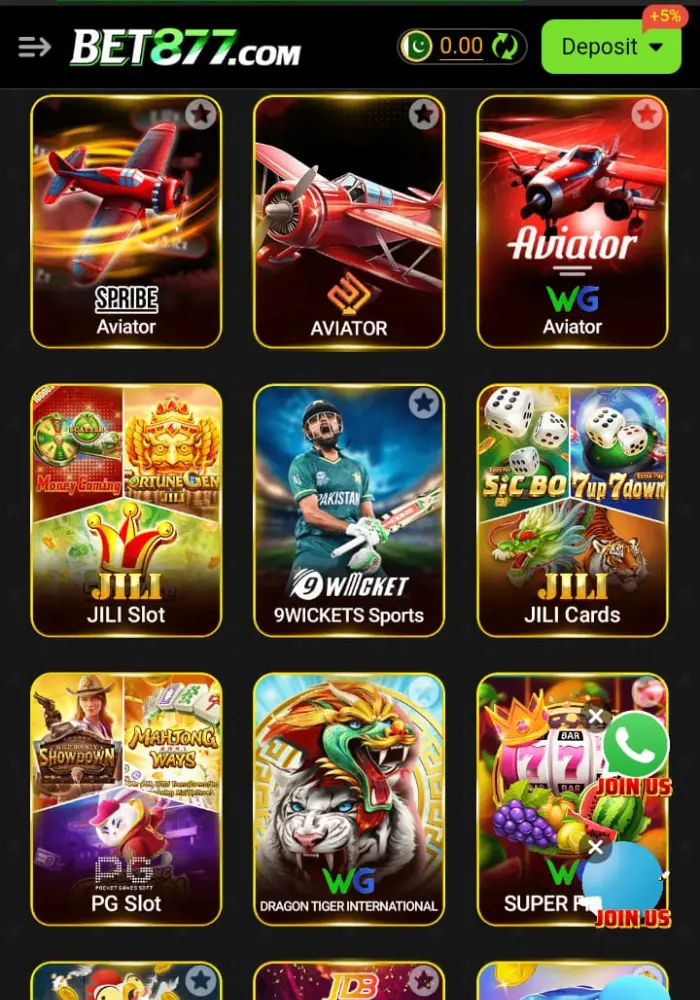Tap the Deposit button
Image resolution: width=700 pixels, height=1000 pixels.
coord(611,47)
